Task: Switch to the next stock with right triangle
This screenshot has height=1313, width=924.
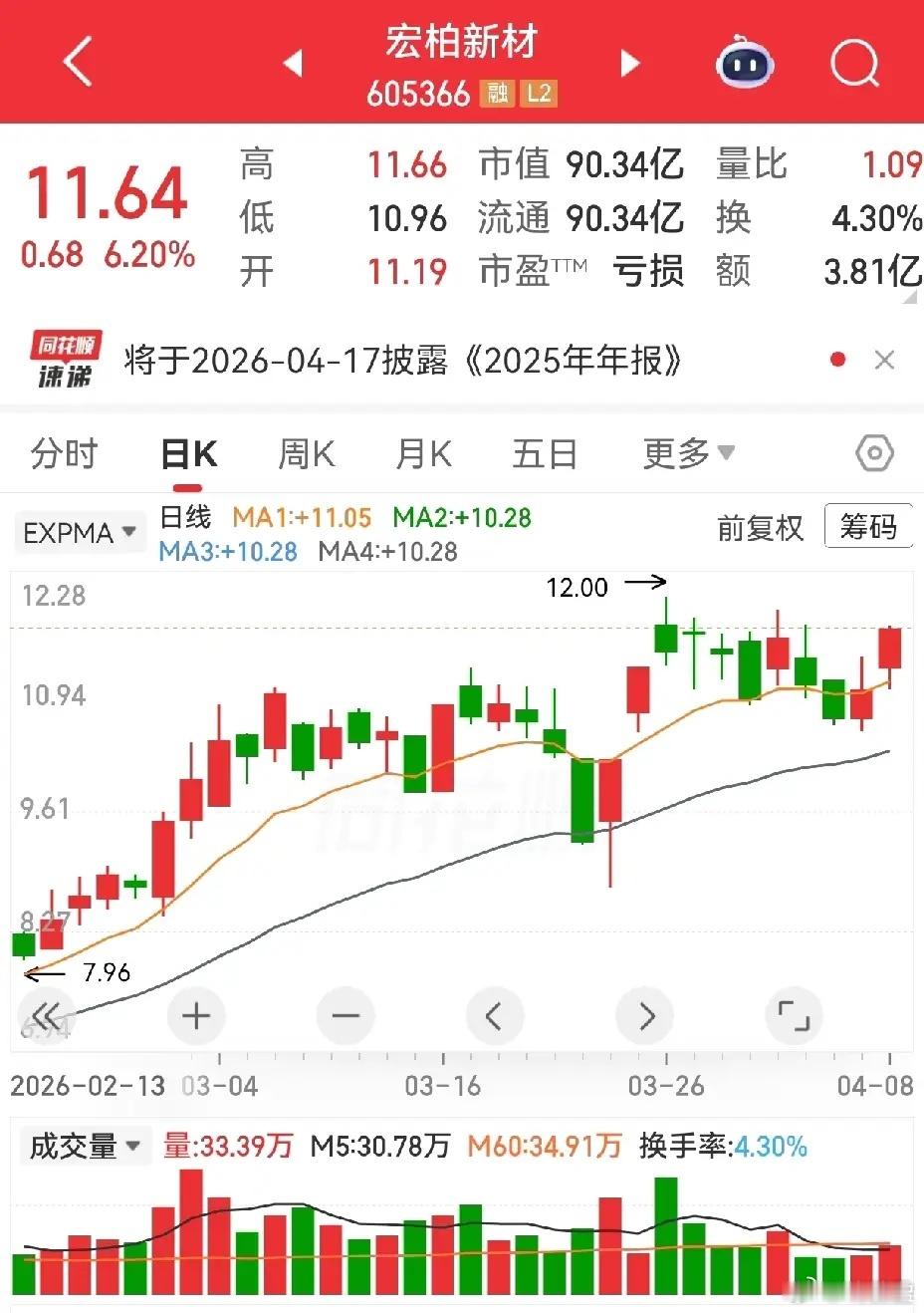Action: 629,63
